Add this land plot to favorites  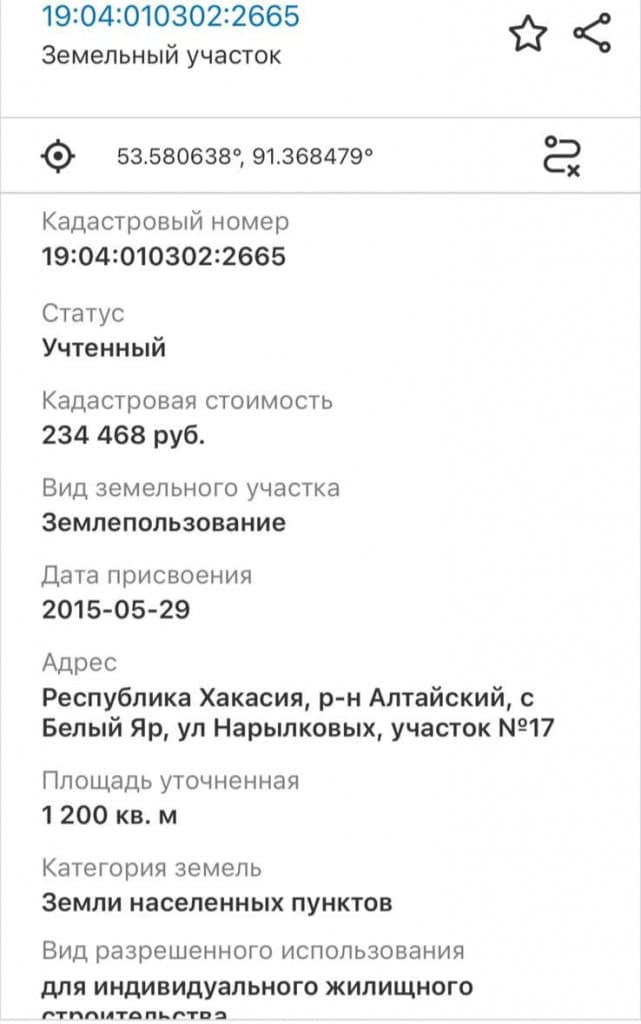point(528,34)
